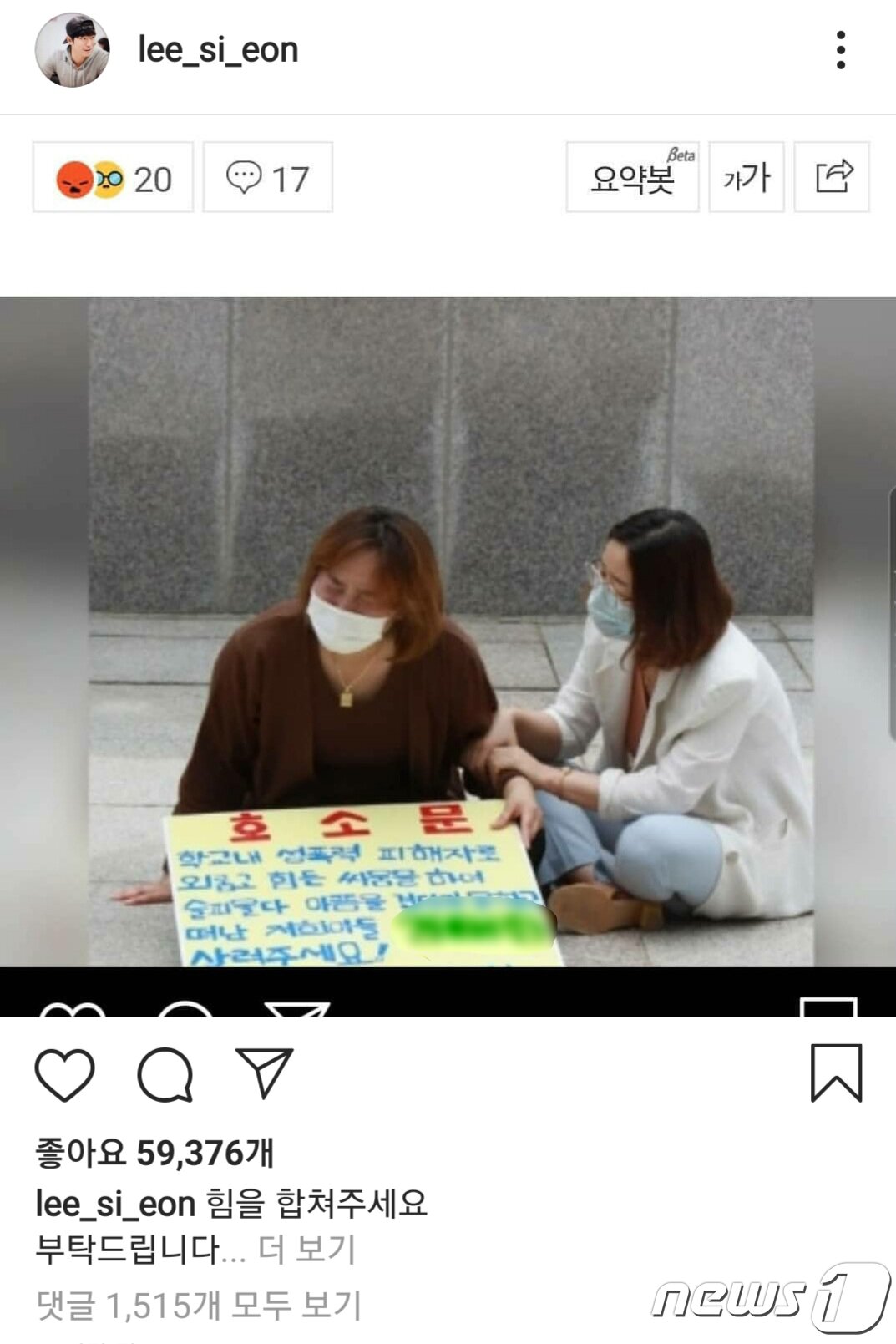Change font size with 가가 button

pyautogui.click(x=746, y=178)
